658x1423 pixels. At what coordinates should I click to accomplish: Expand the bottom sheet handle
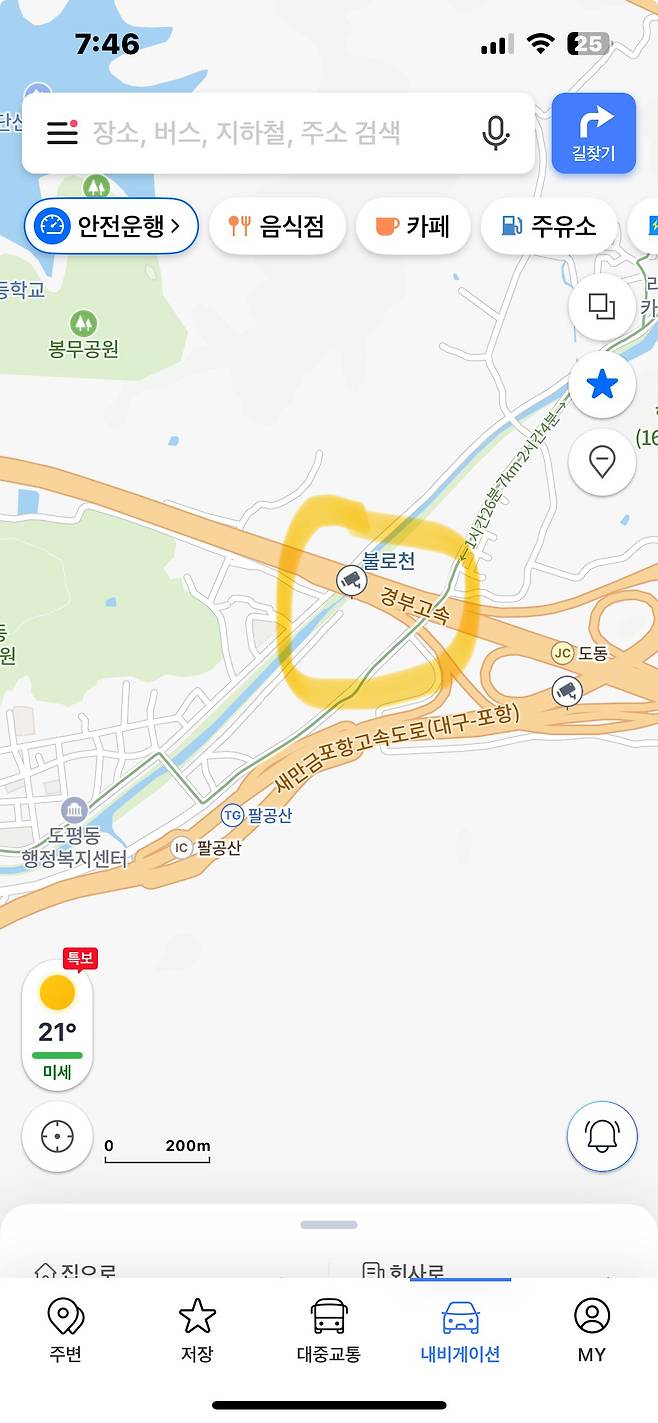328,1225
